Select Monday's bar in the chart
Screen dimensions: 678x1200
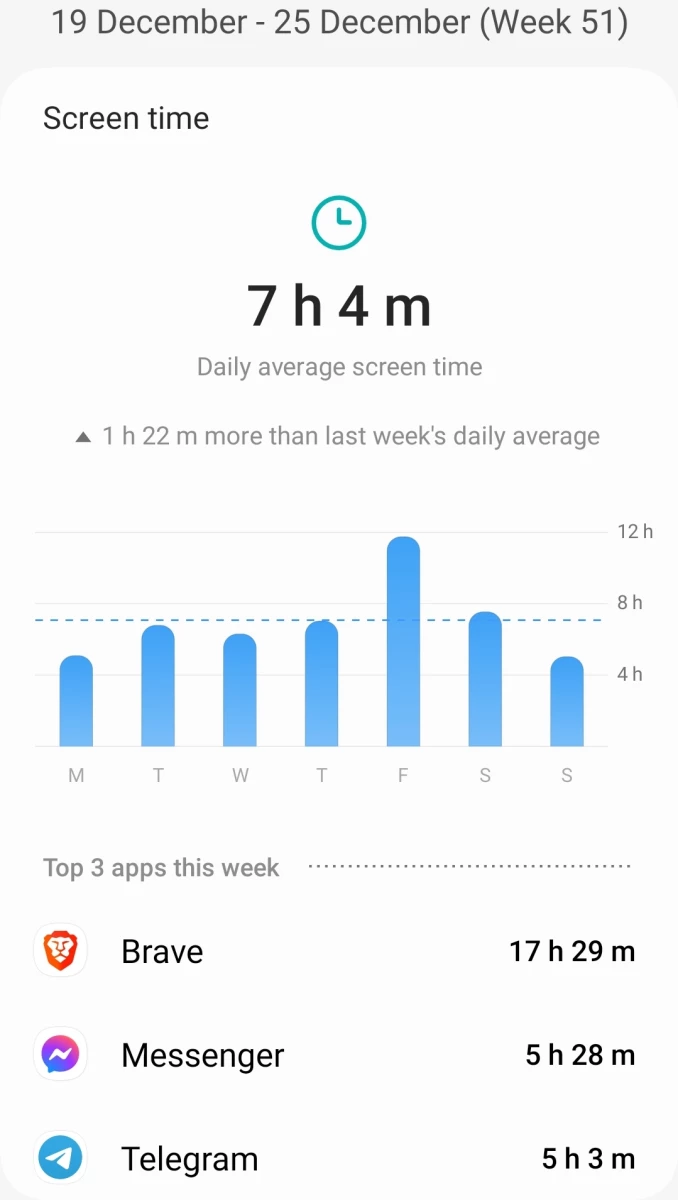(76, 701)
